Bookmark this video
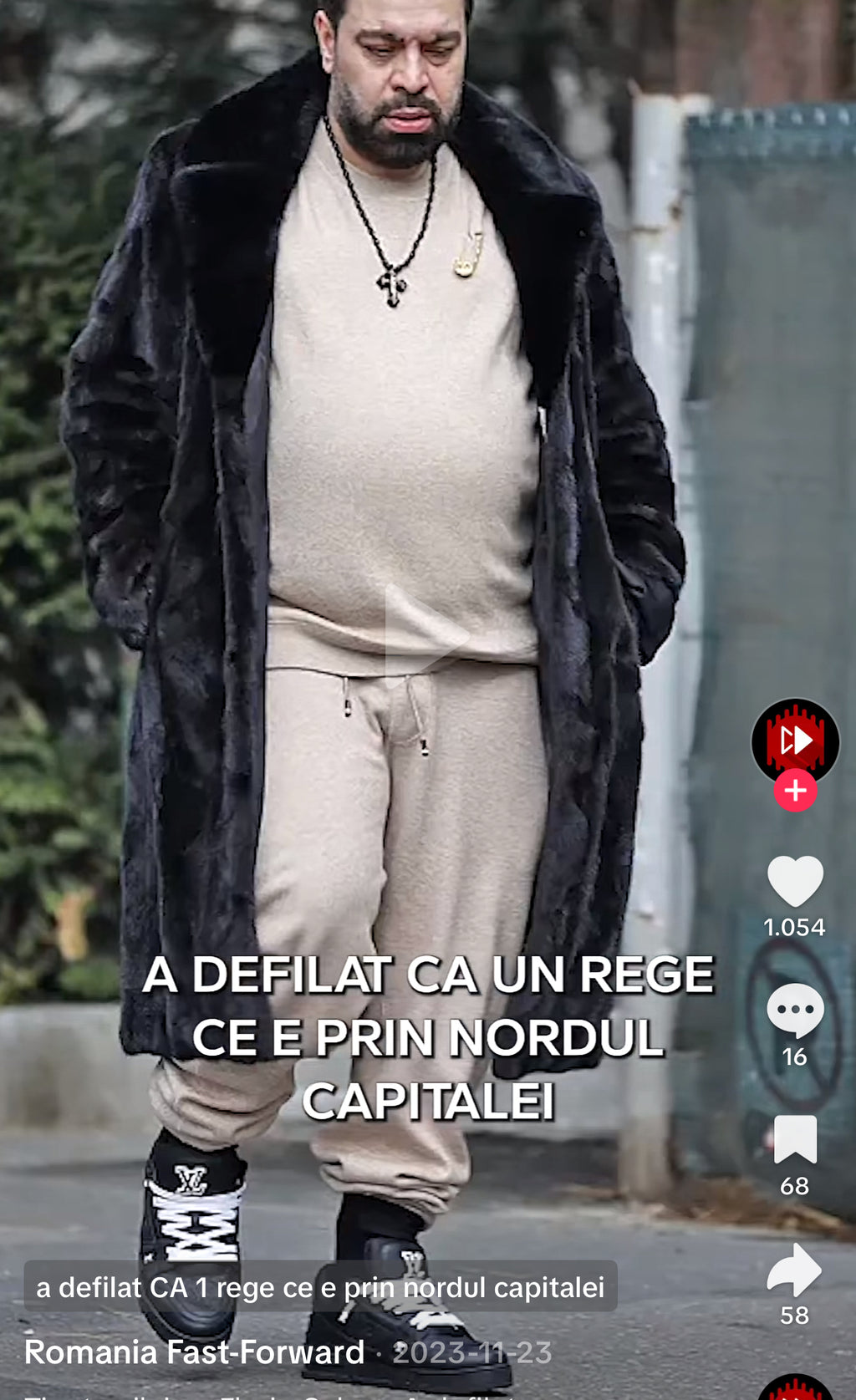 point(795,1139)
